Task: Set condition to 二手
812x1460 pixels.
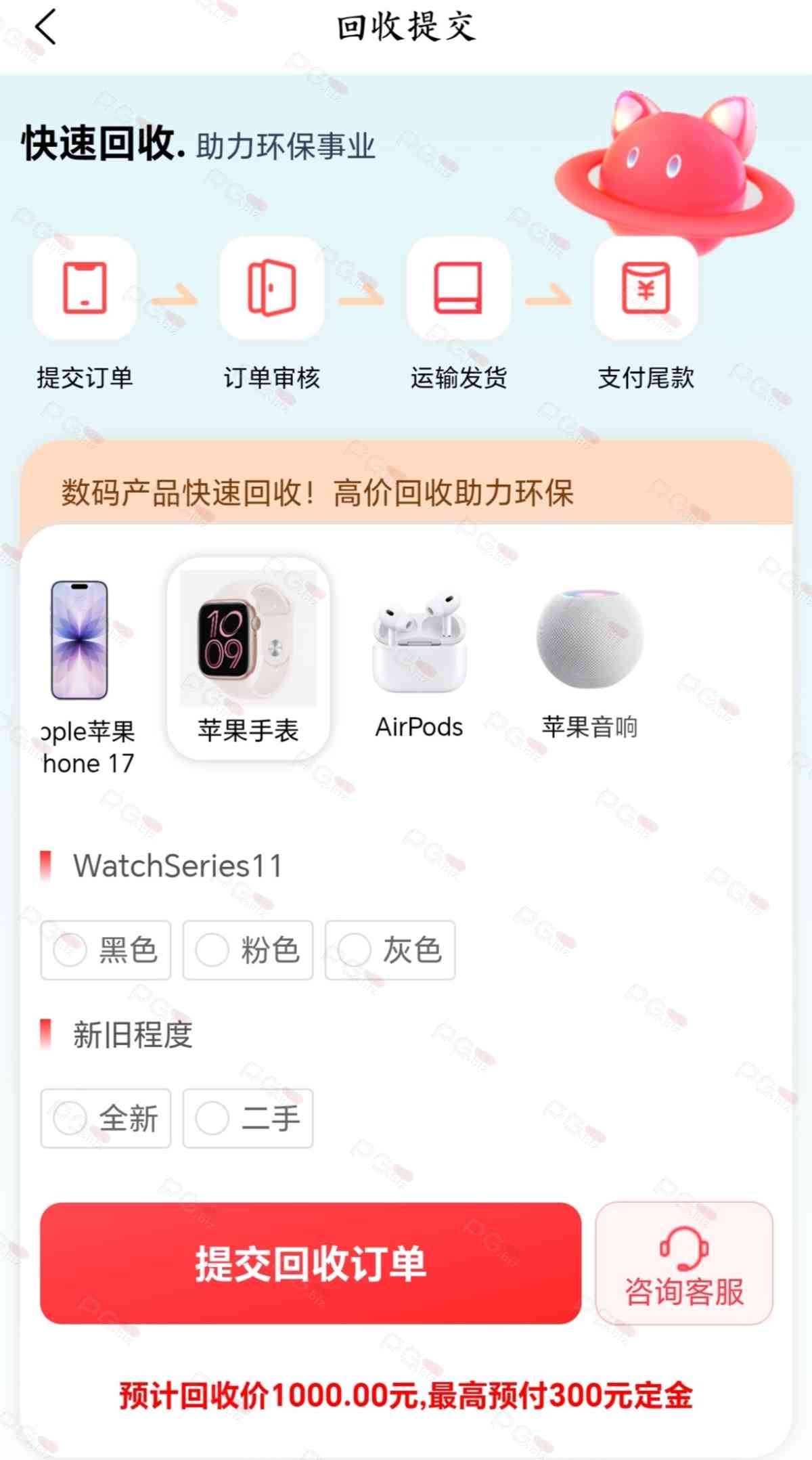Action: [x=248, y=1118]
